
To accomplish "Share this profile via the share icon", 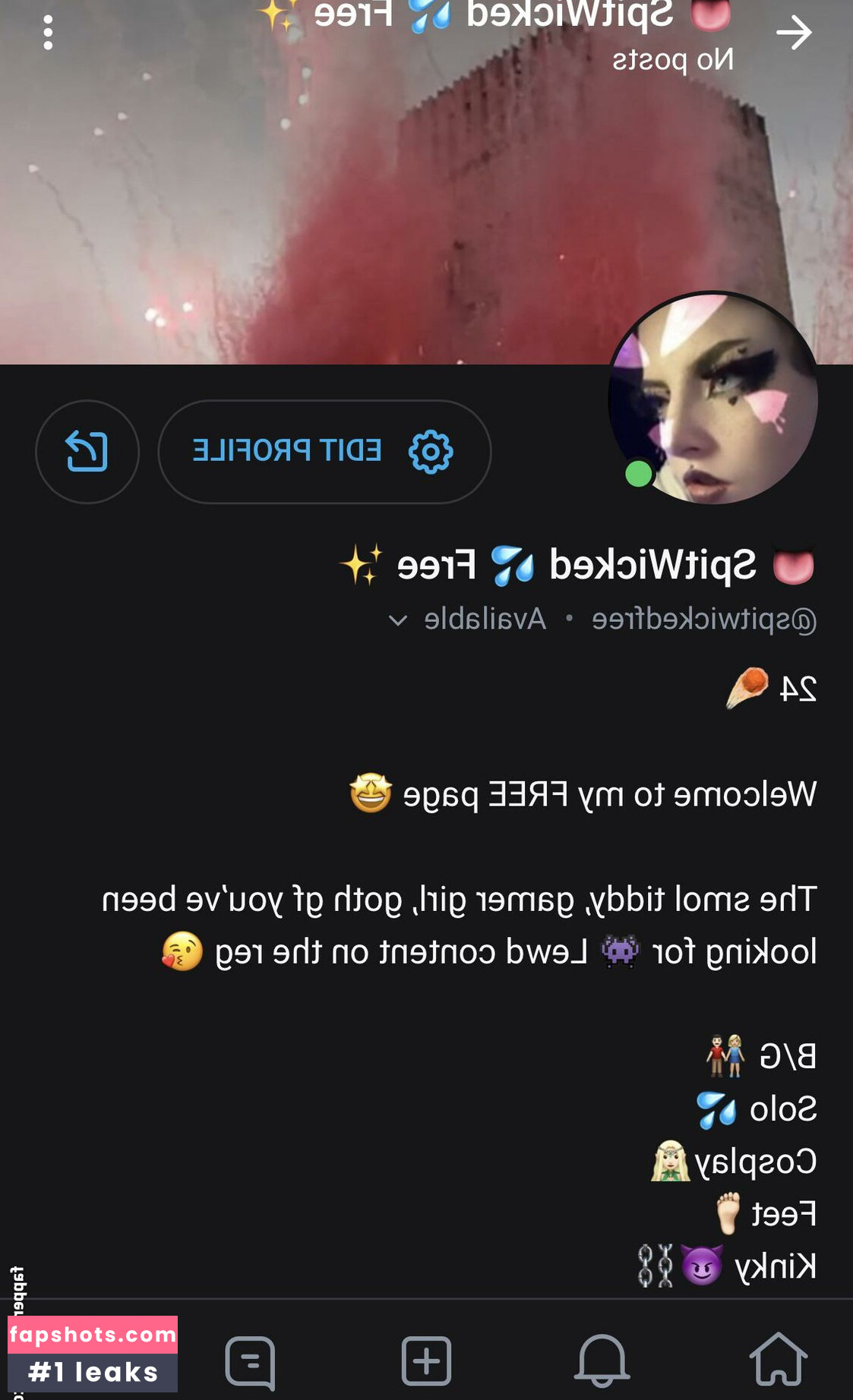I will tap(87, 452).
